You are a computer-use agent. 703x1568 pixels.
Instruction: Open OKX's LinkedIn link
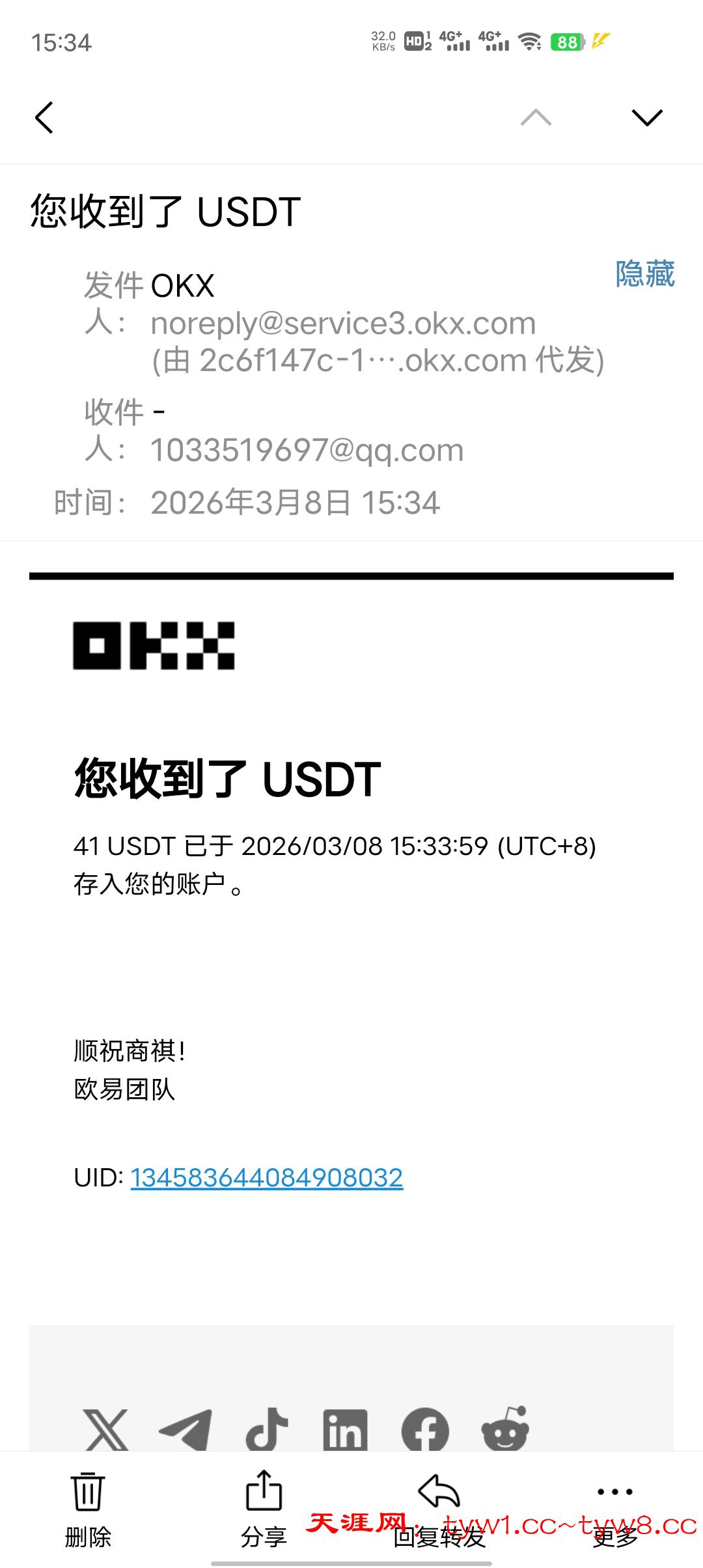pos(345,1429)
